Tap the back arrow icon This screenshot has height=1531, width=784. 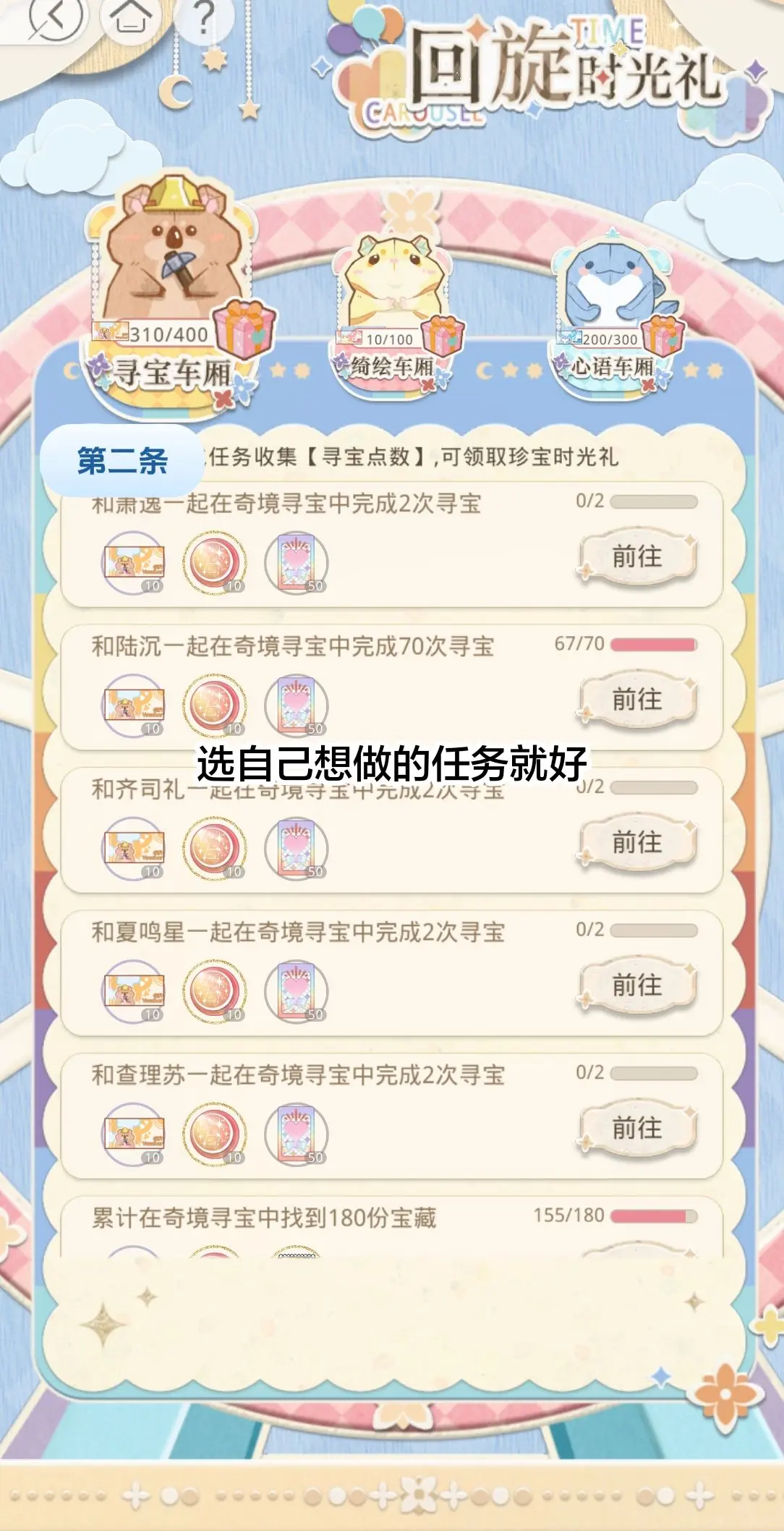pos(55,16)
